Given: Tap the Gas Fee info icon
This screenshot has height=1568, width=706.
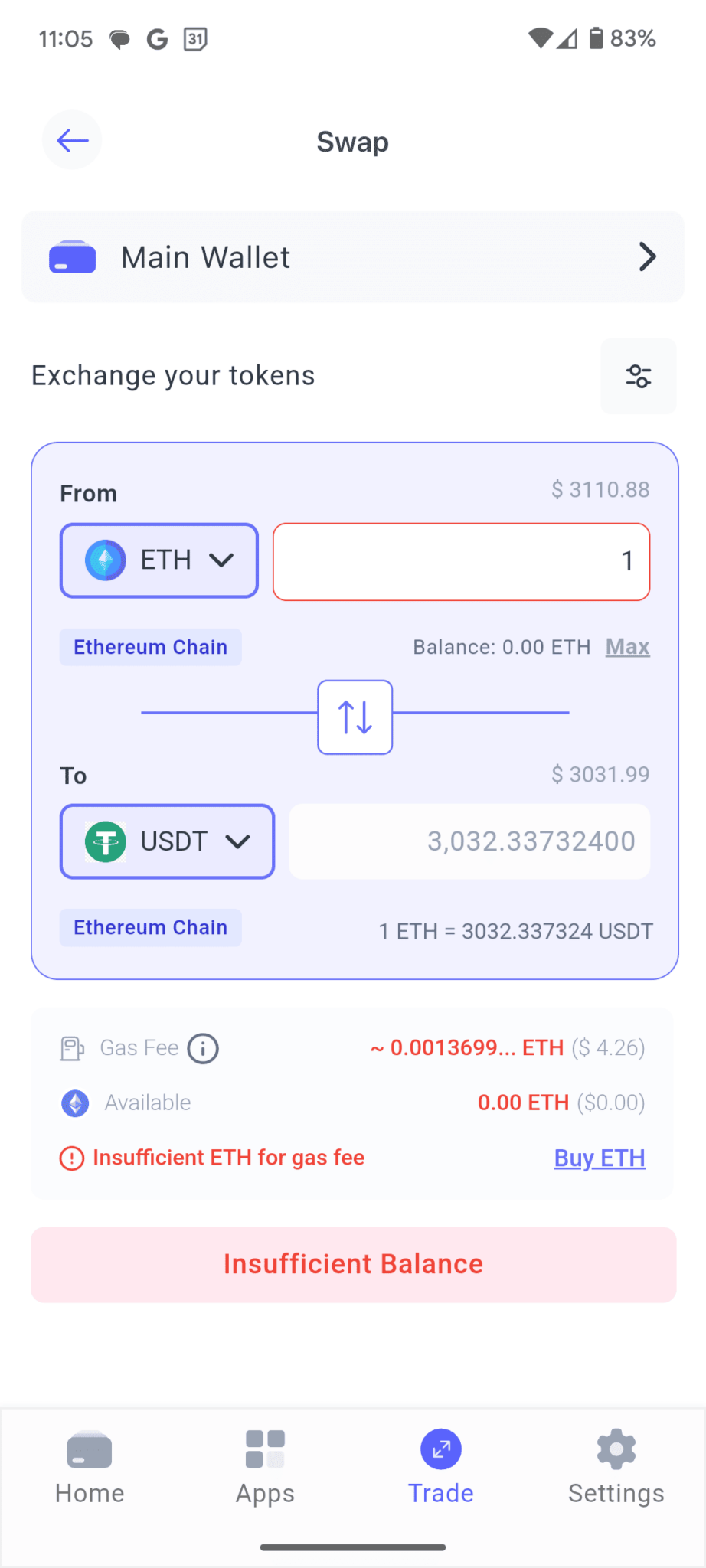Looking at the screenshot, I should (x=202, y=1047).
